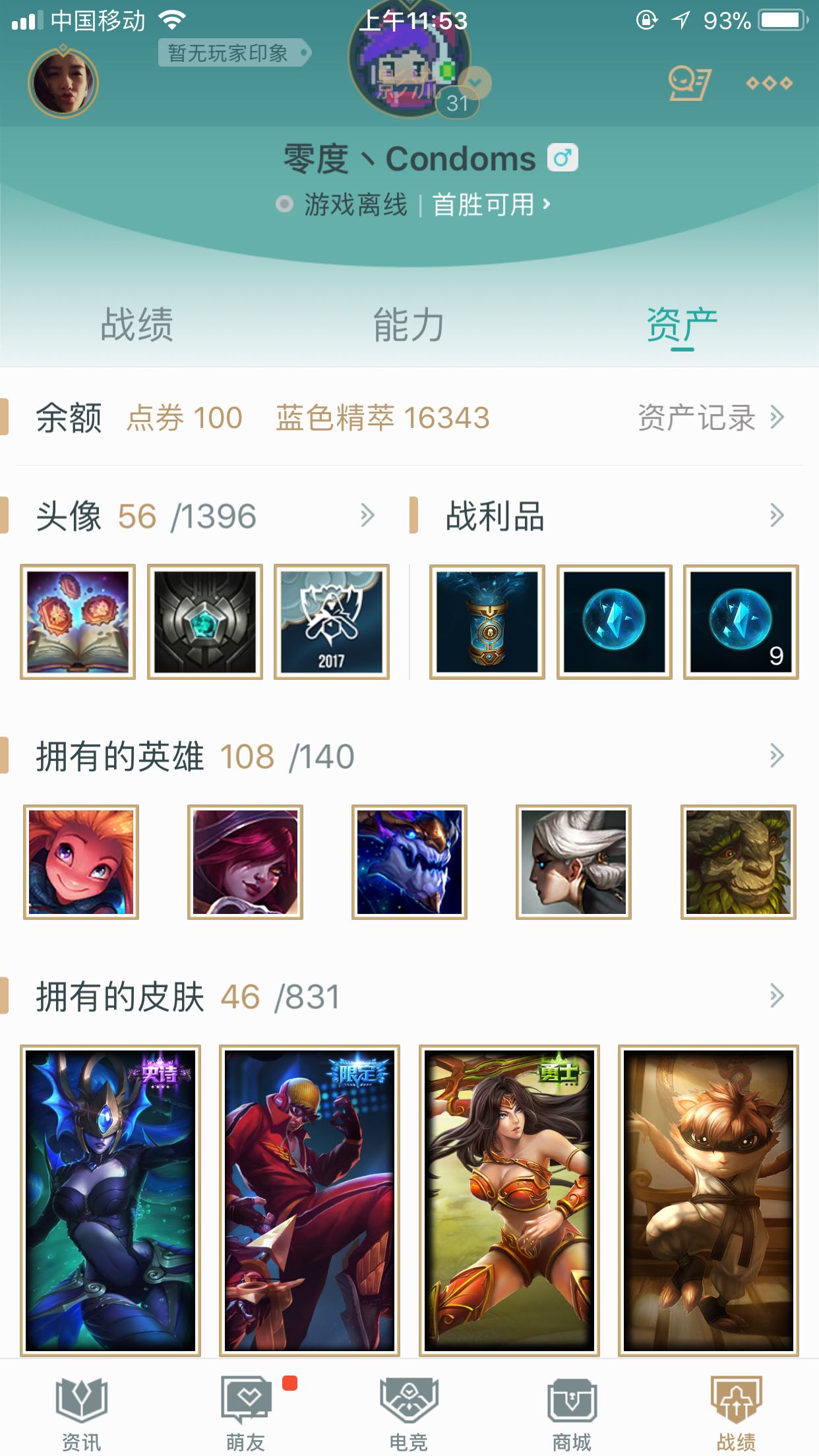
Task: Tap 首胜可用 first win link
Action: (x=491, y=204)
